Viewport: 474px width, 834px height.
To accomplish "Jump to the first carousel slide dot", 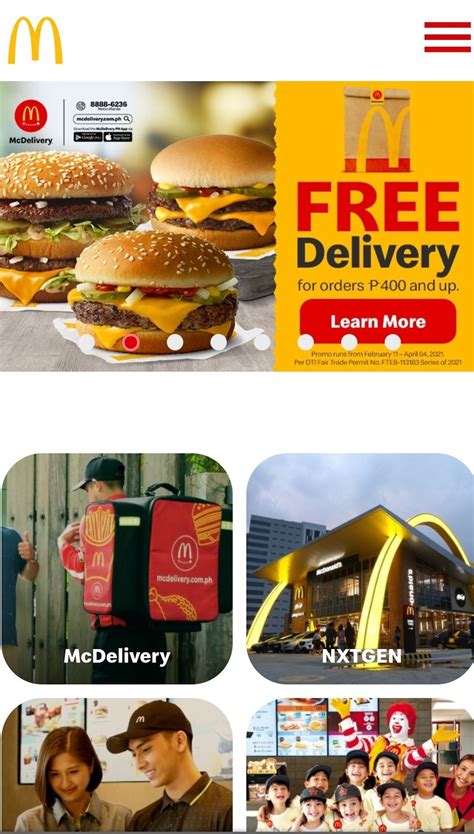I will coord(87,343).
